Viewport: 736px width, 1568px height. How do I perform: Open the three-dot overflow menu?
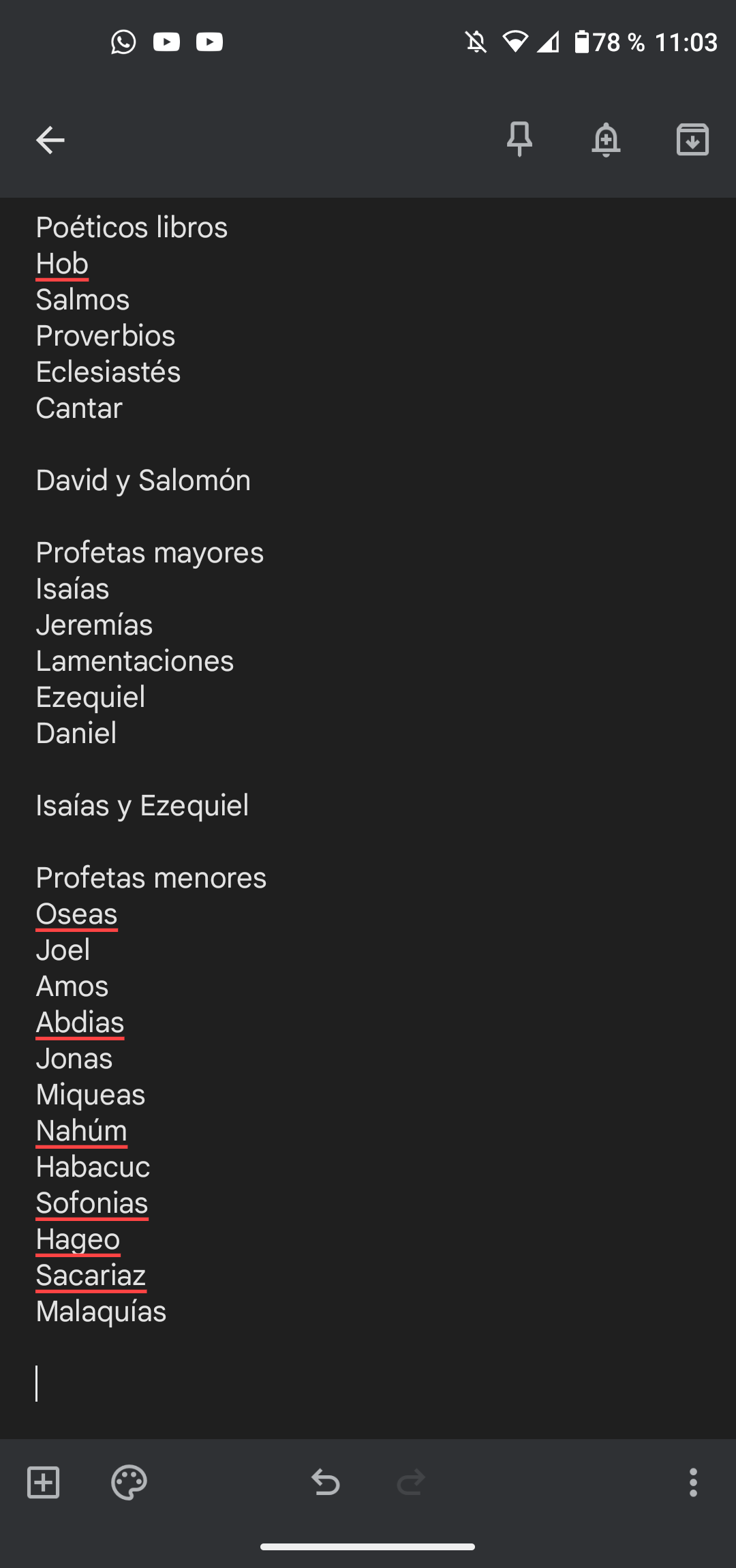click(693, 1482)
